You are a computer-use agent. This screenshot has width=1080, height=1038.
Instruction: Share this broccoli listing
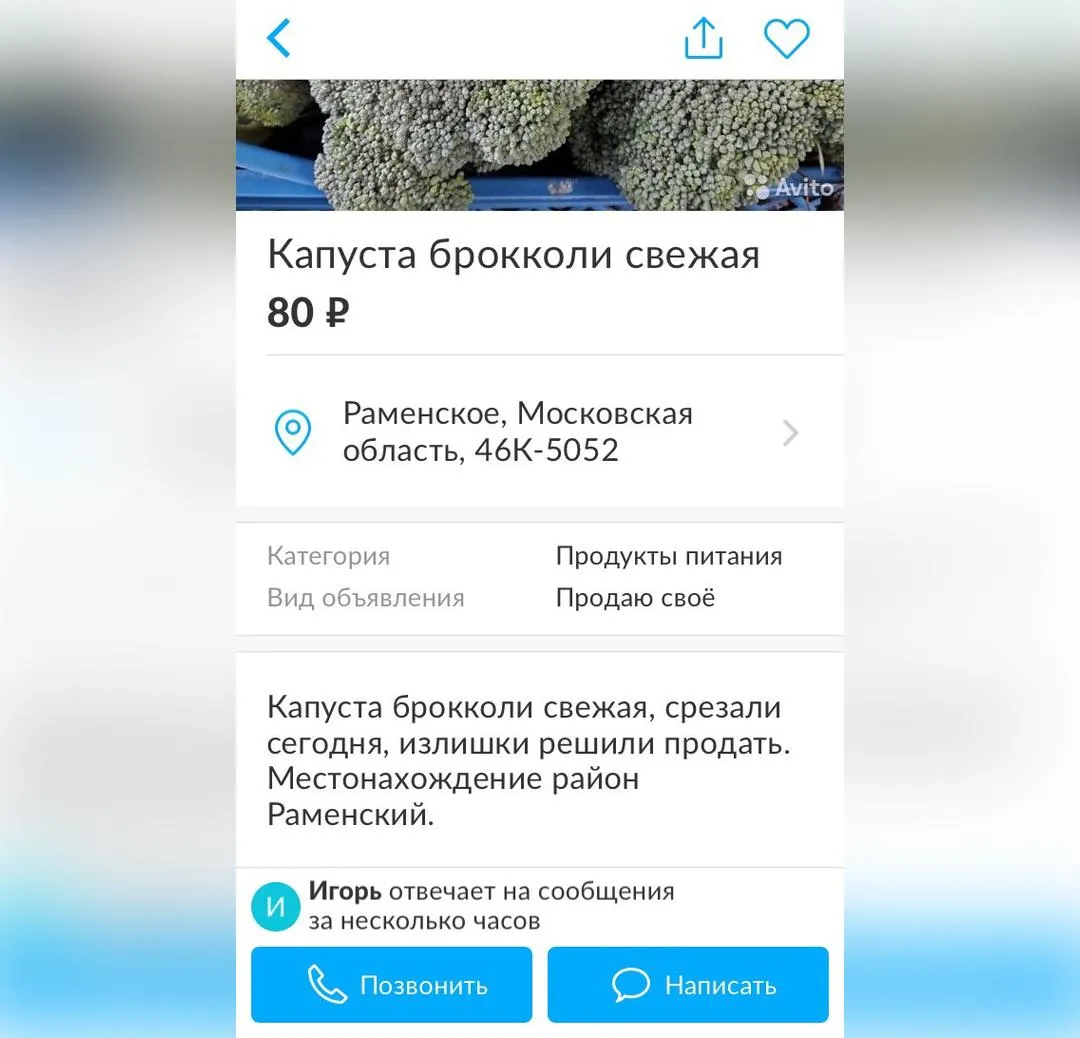coord(703,39)
